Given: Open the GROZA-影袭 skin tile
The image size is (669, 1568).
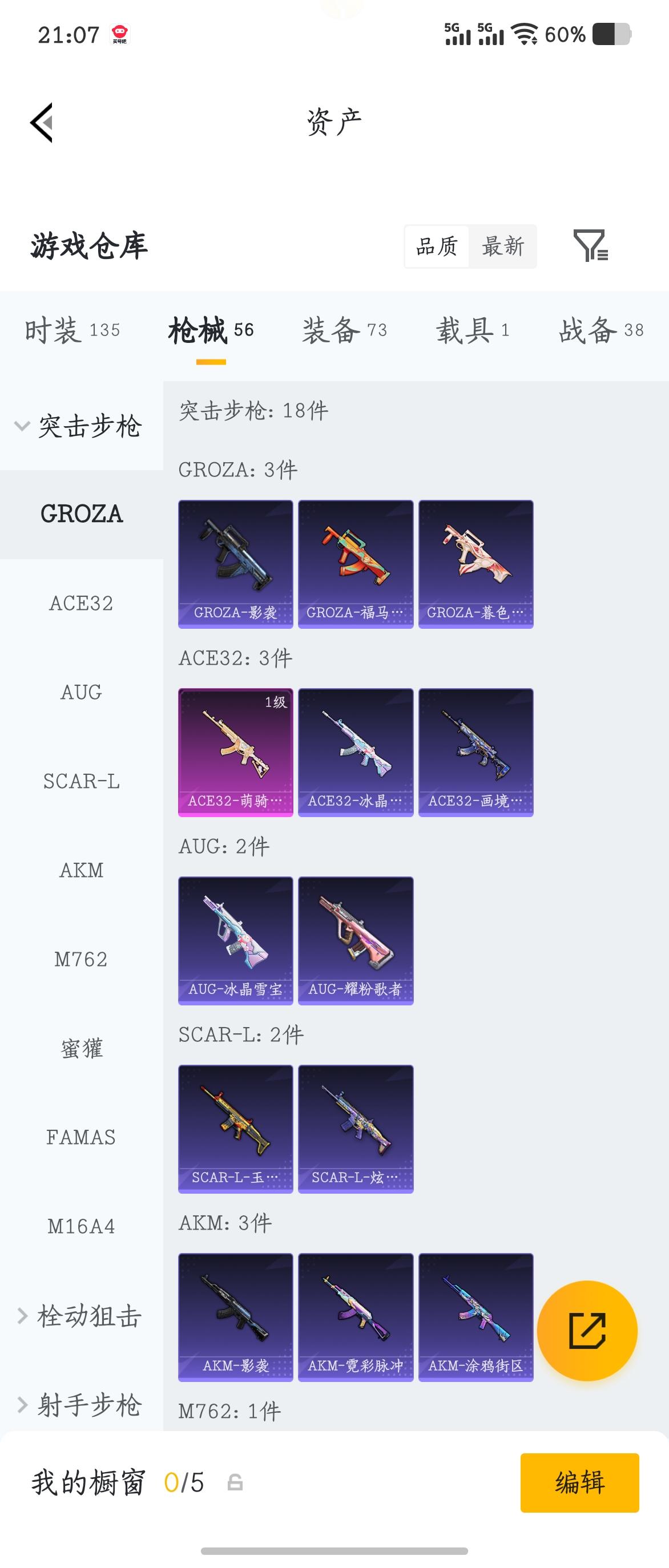Looking at the screenshot, I should (x=236, y=564).
